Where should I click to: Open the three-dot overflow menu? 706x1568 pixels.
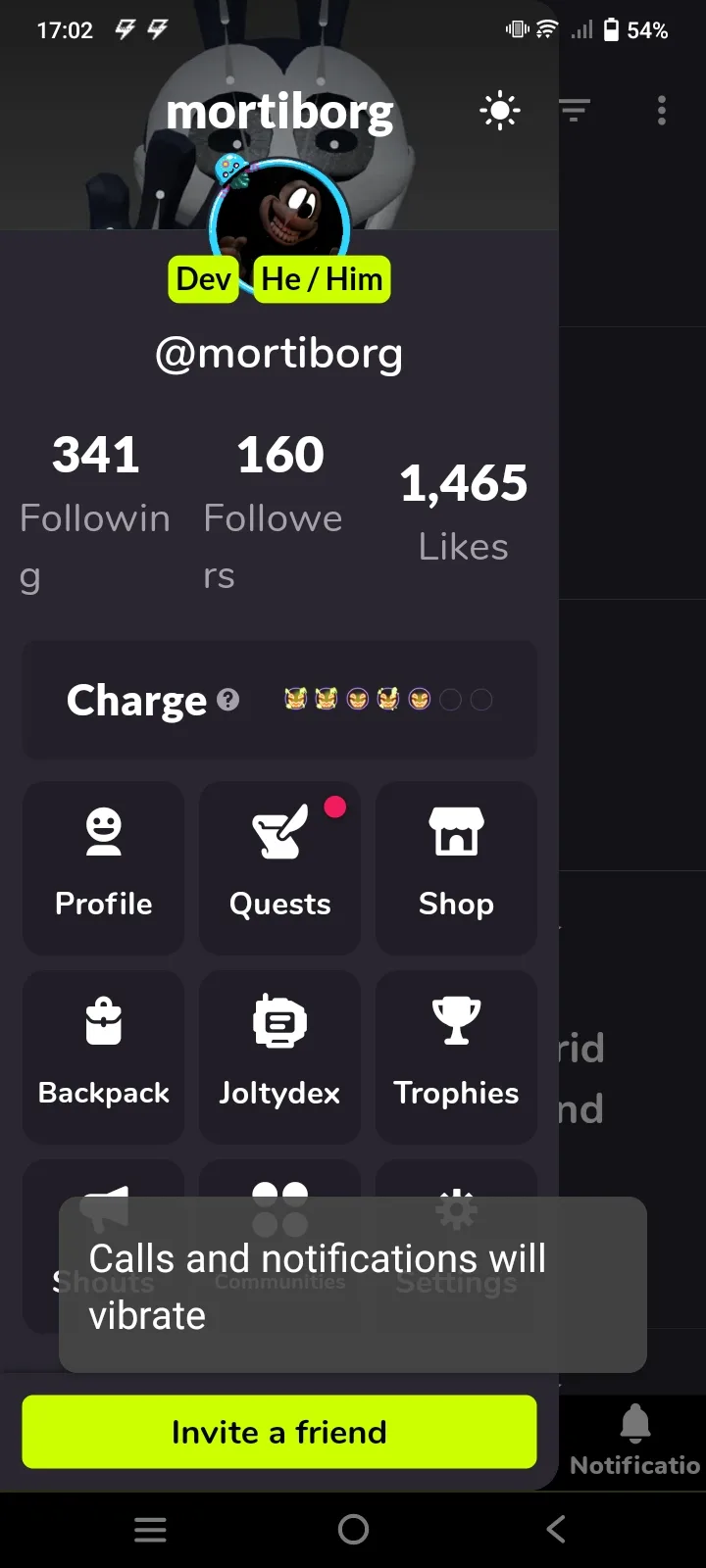[x=662, y=111]
